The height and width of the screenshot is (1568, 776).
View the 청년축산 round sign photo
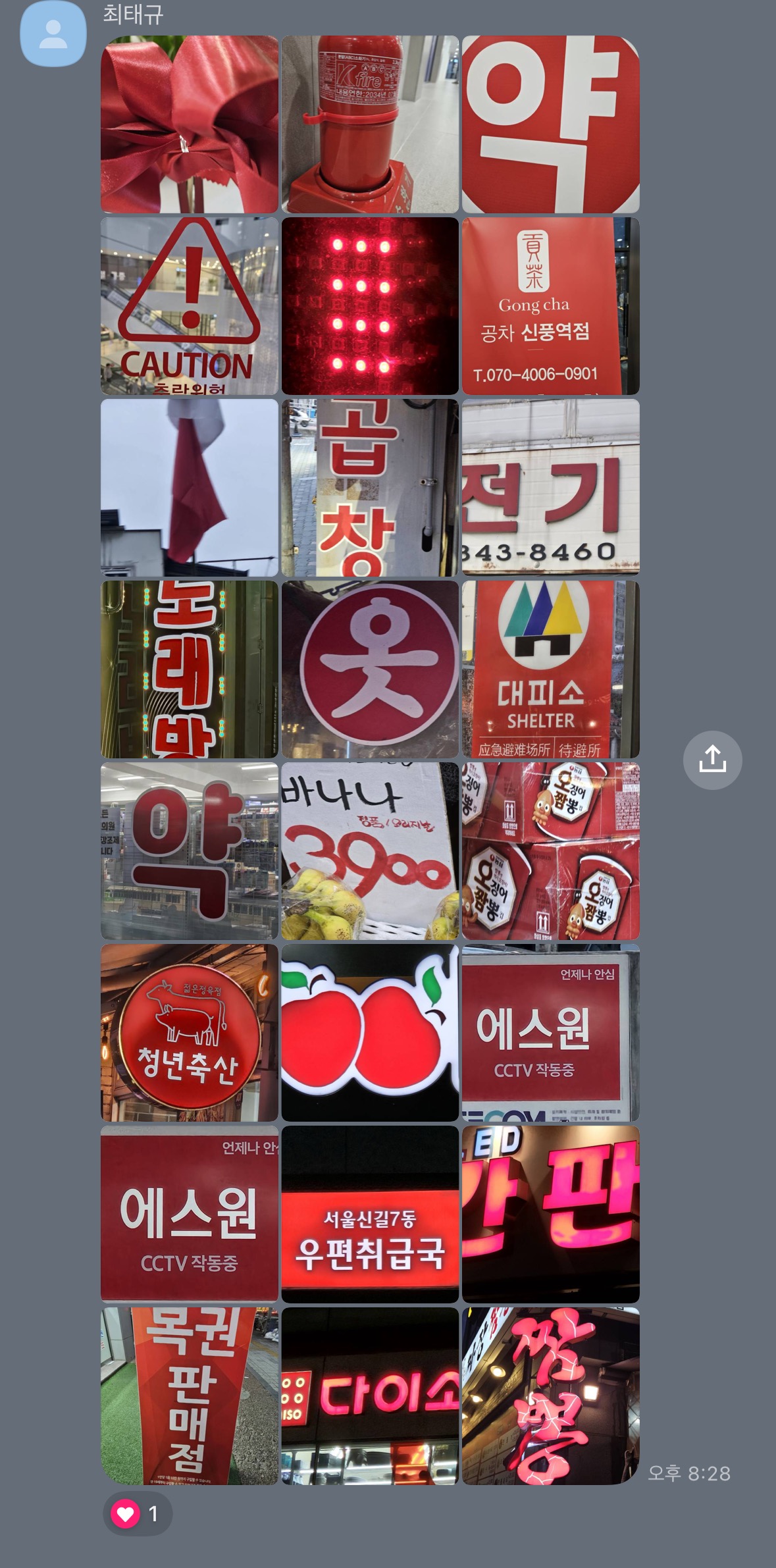point(190,1033)
